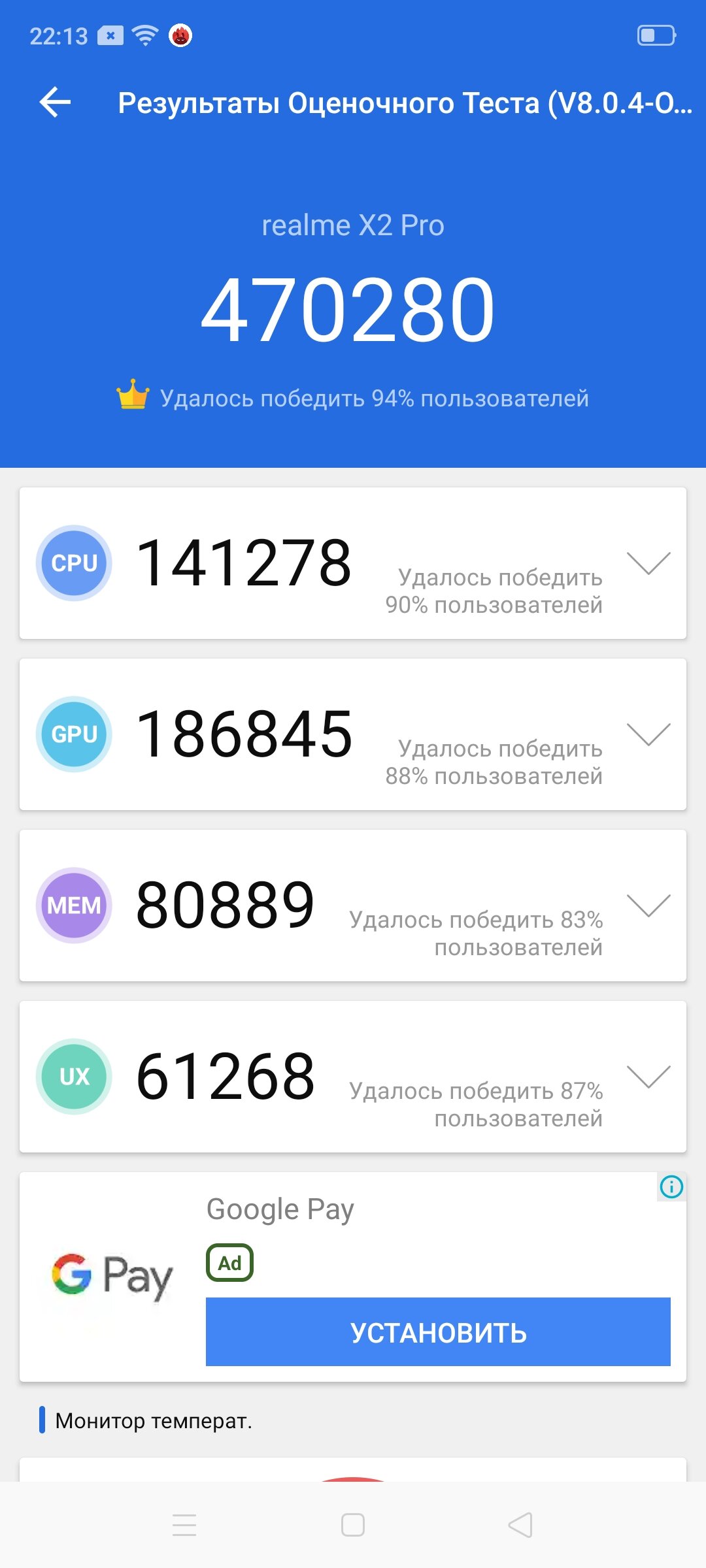Screen dimensions: 706x1568
Task: Open the ad info icon
Action: [x=671, y=1186]
